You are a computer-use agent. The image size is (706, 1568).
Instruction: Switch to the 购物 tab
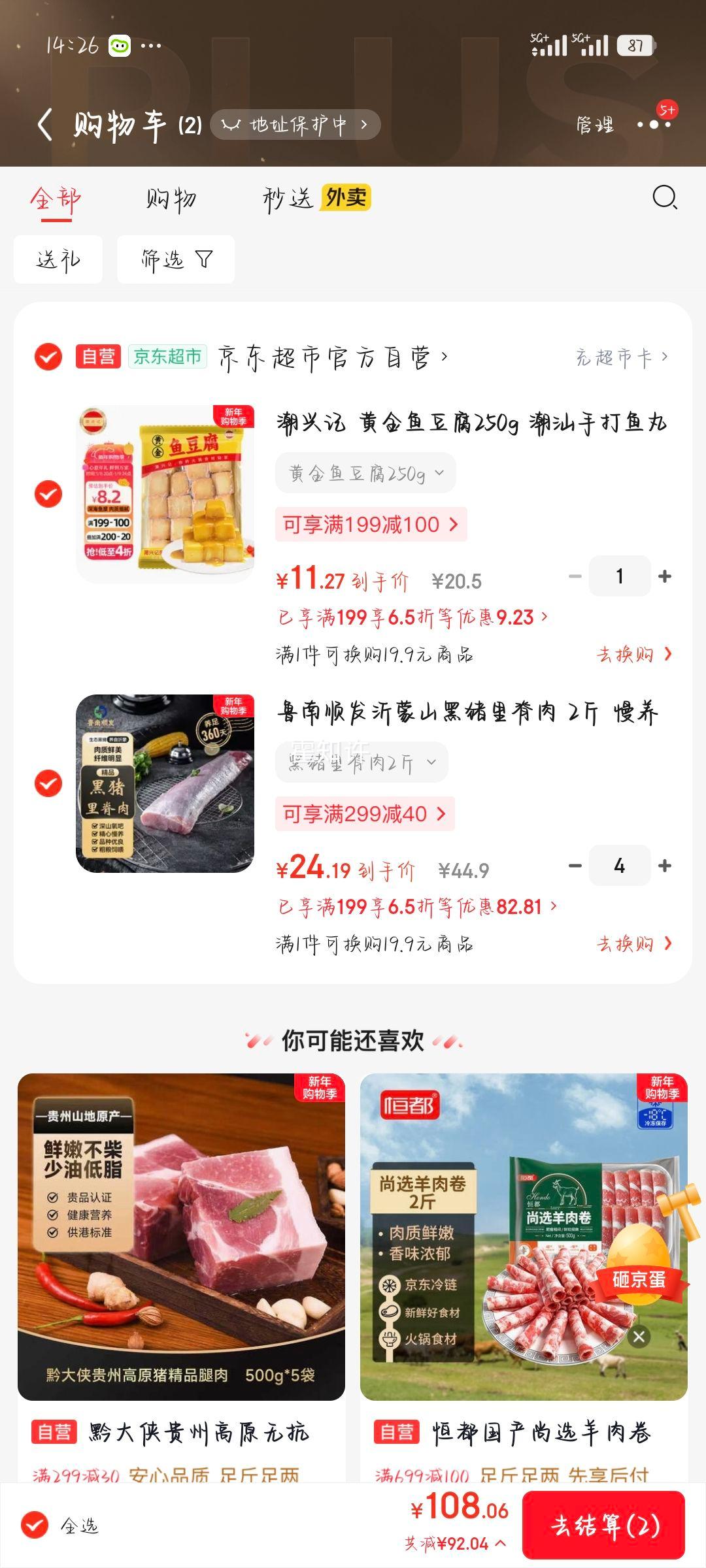[171, 199]
